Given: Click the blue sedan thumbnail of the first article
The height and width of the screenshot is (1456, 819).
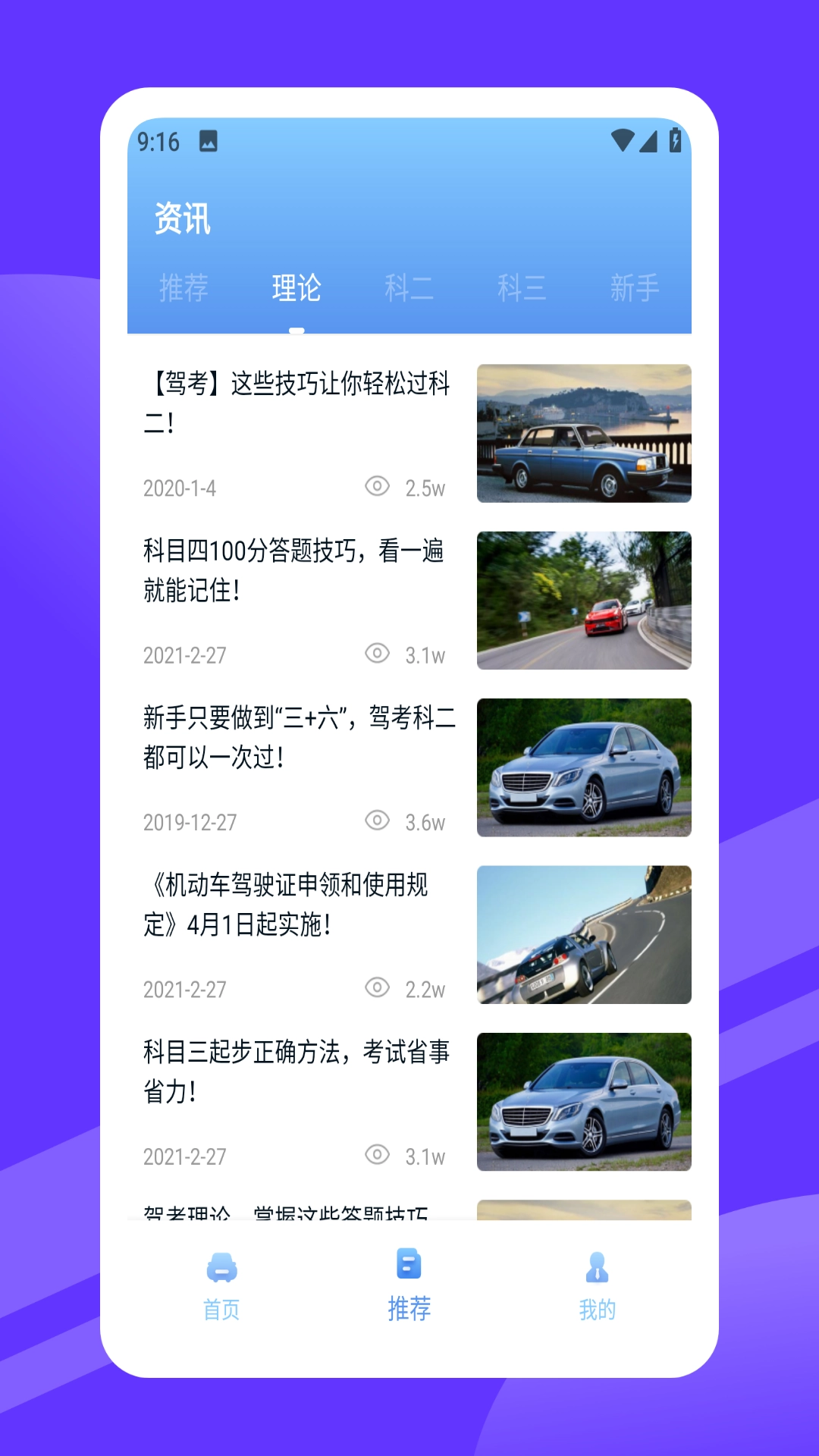Looking at the screenshot, I should (x=583, y=434).
